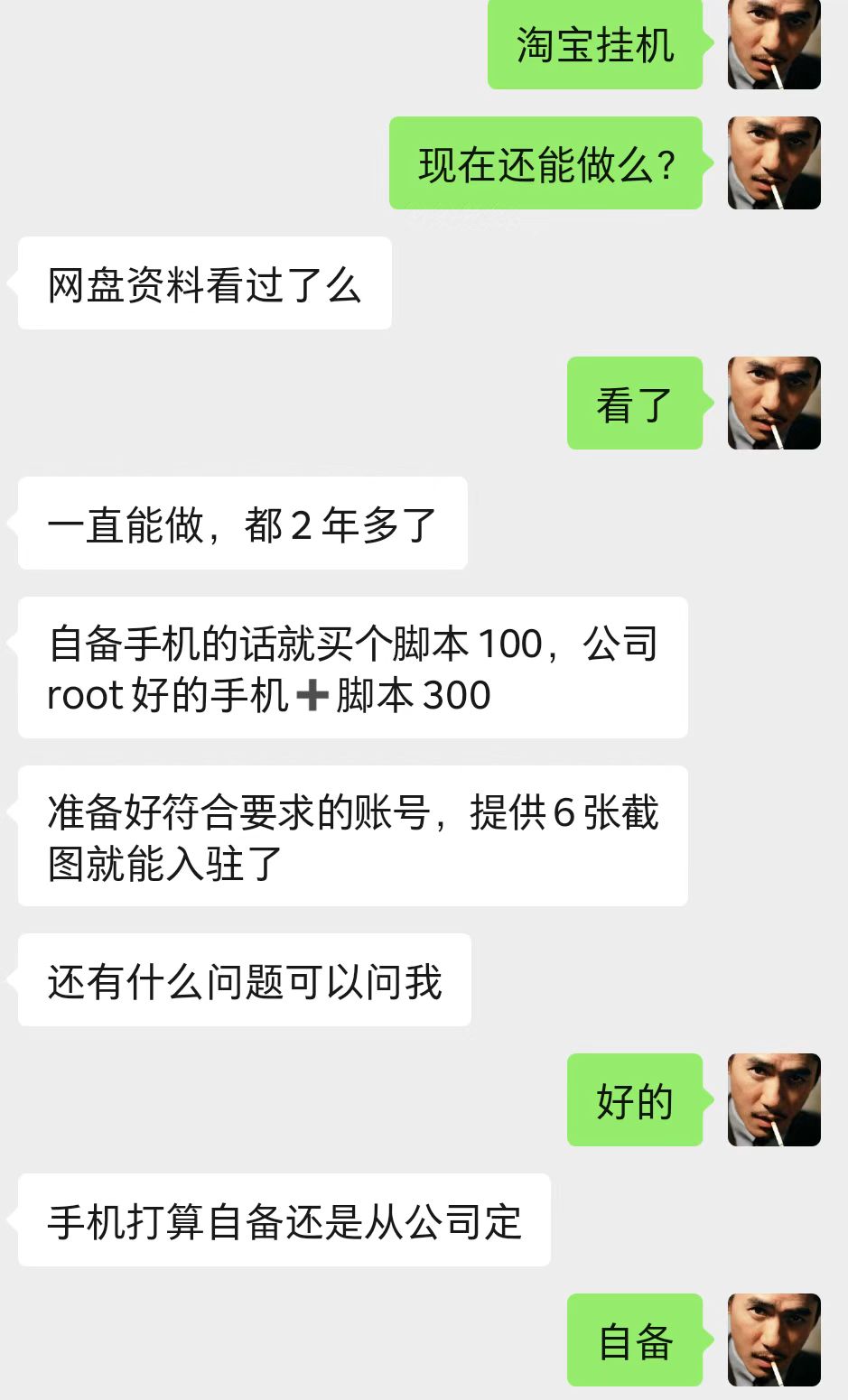Click the avatar next to "自备" reply

tap(775, 1340)
